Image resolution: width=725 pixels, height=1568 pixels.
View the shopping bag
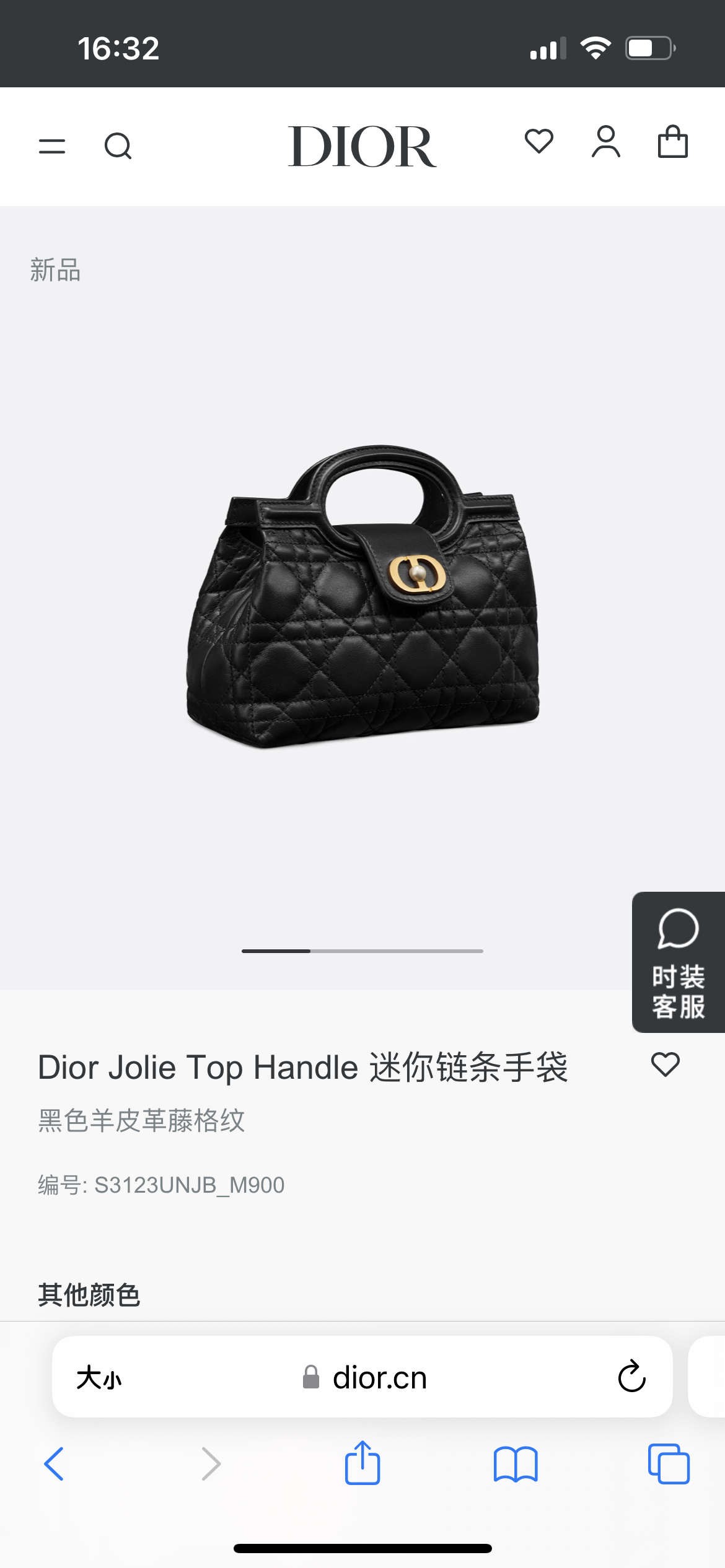tap(672, 142)
